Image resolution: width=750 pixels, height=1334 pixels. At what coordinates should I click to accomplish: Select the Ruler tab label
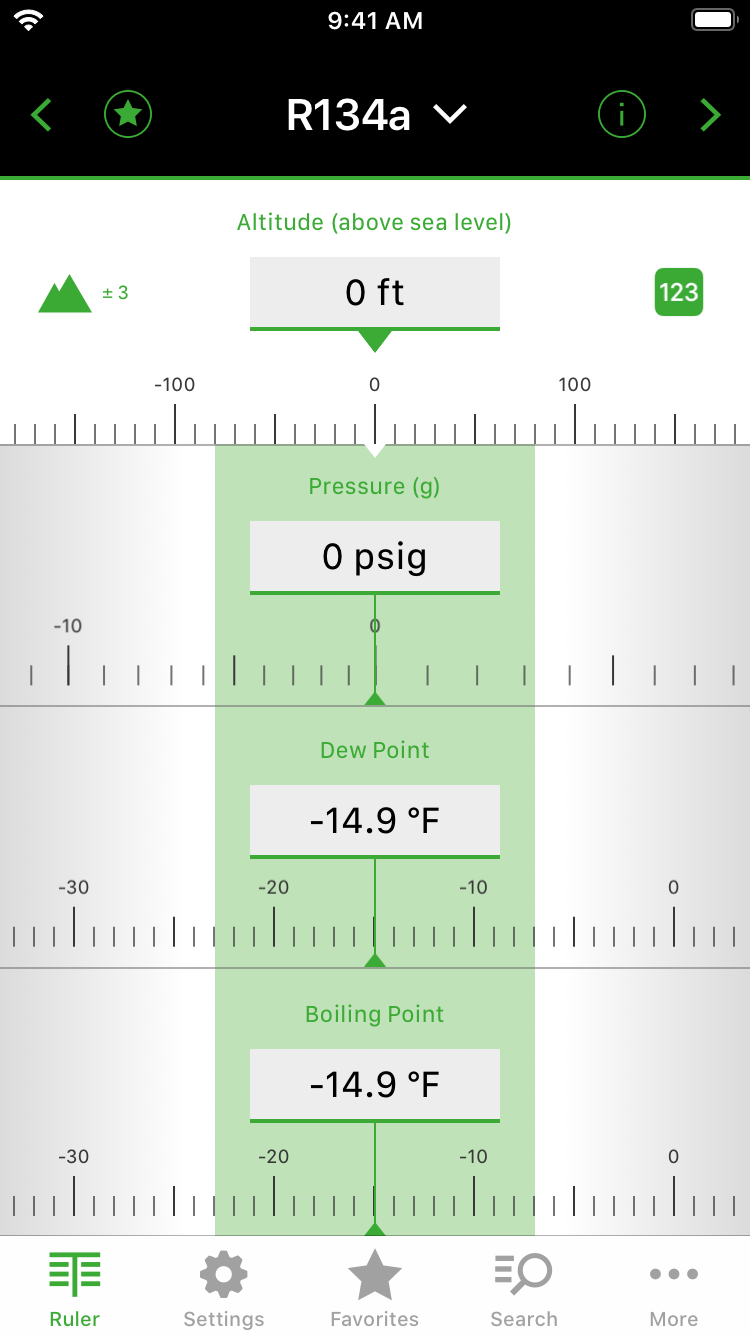pyautogui.click(x=74, y=1318)
